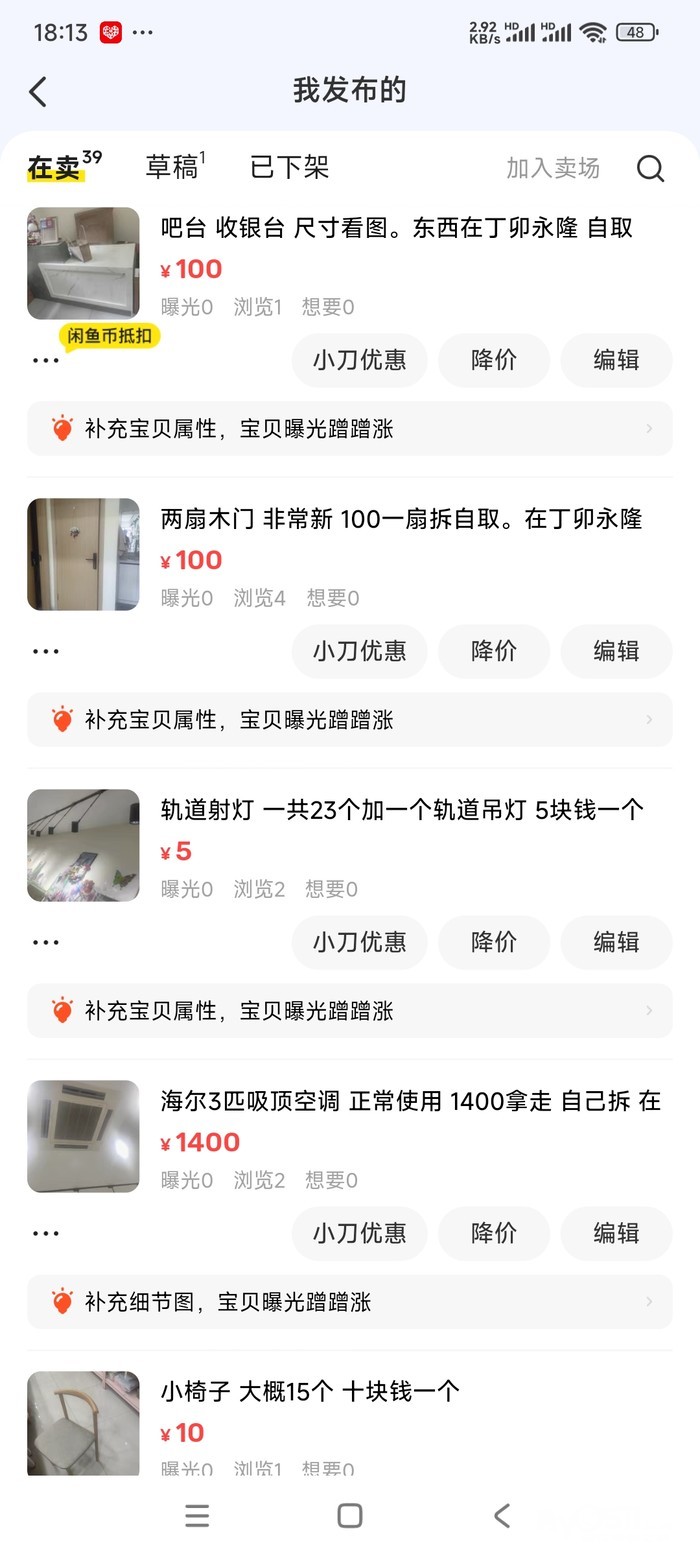Edit the 吧台 收银台 listing
This screenshot has height=1556, width=700.
coord(616,360)
